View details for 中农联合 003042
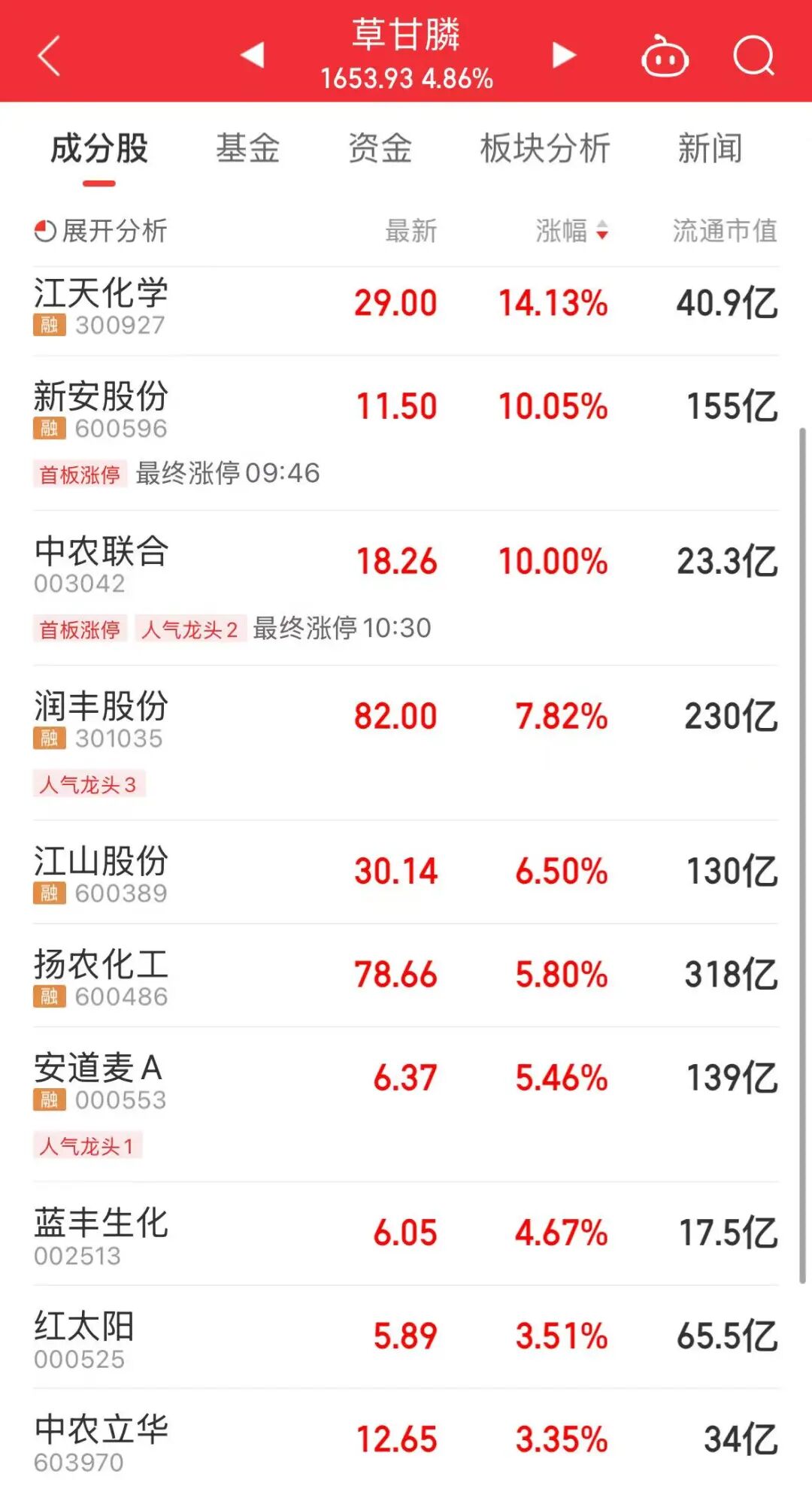 pyautogui.click(x=101, y=563)
